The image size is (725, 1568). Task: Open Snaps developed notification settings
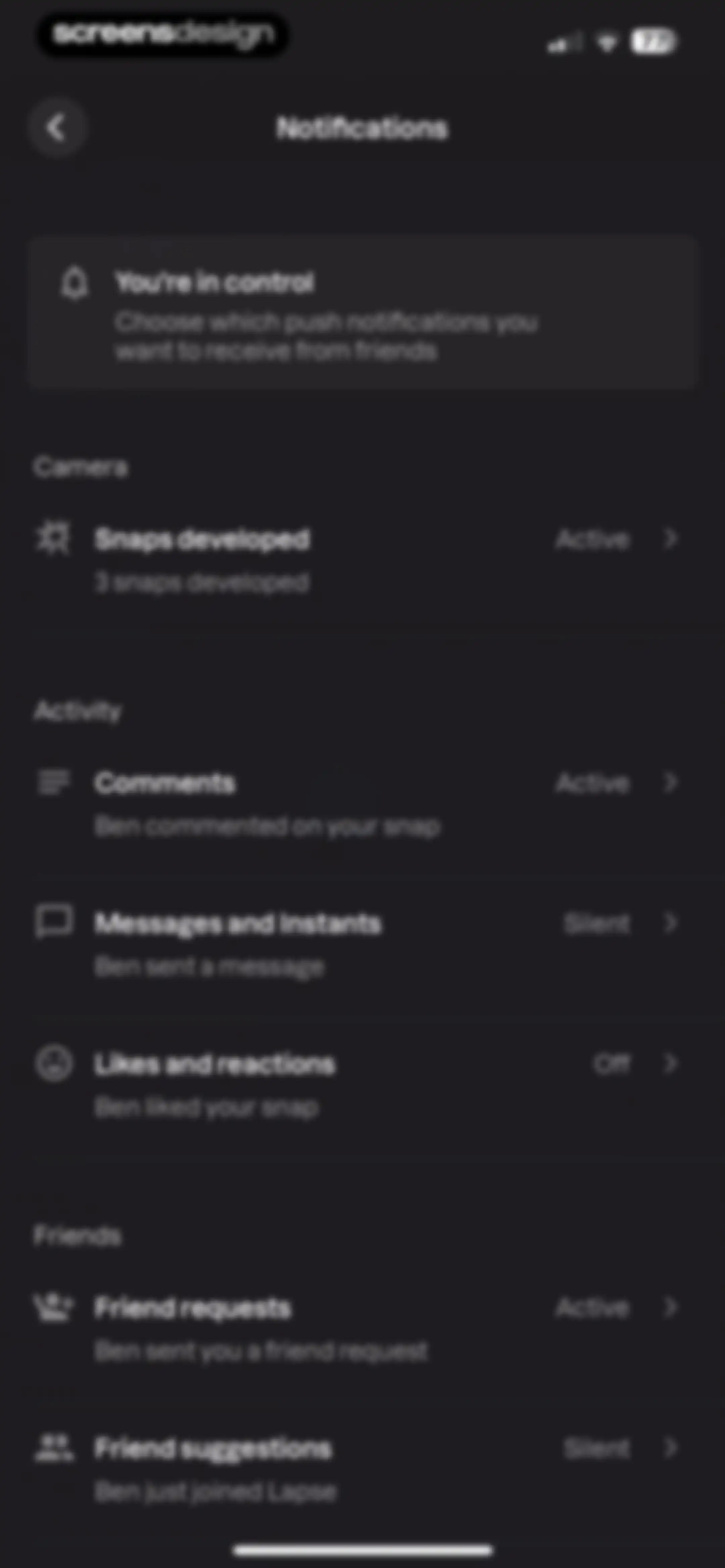[x=362, y=561]
